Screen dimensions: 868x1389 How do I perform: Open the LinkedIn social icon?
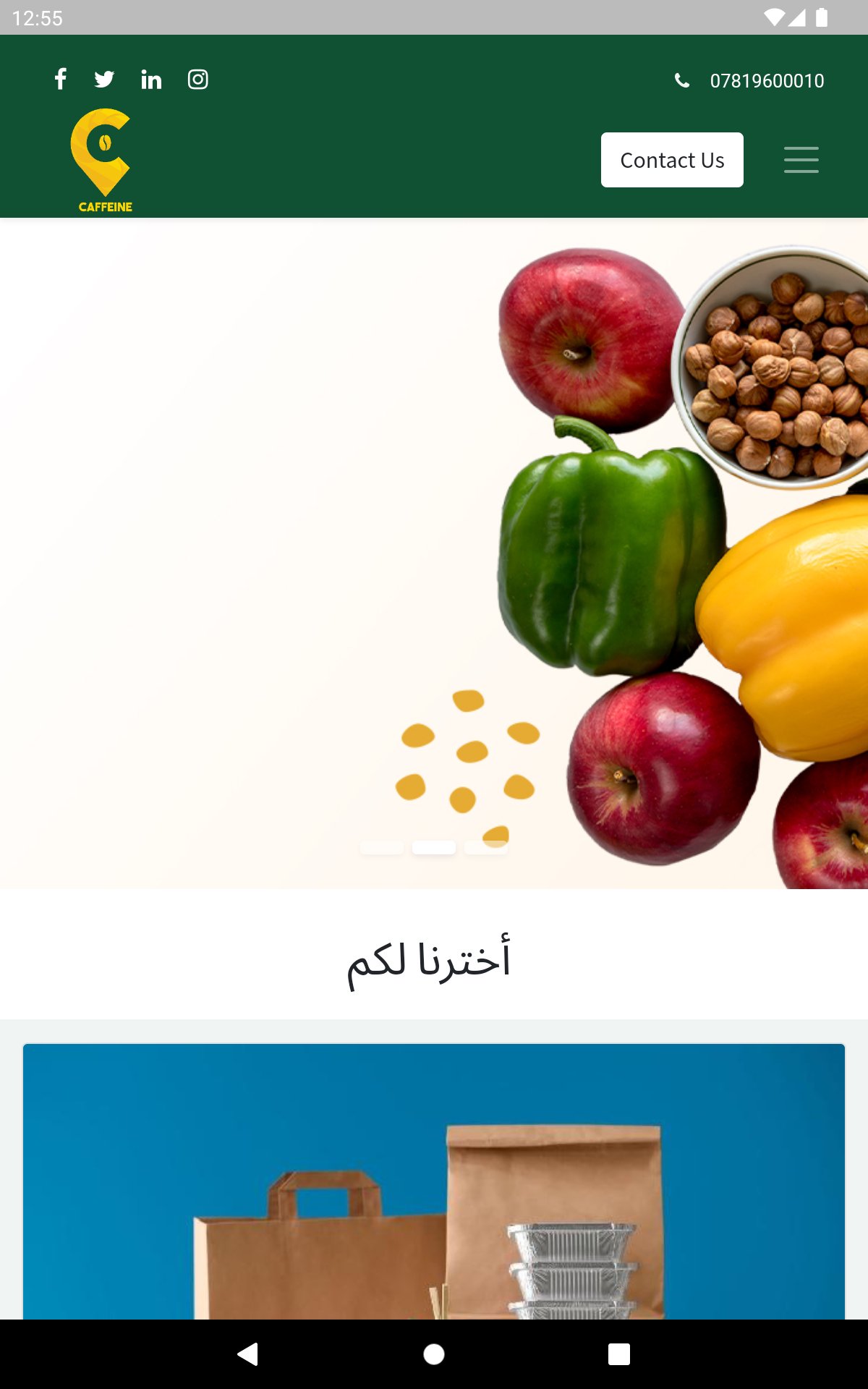point(152,80)
